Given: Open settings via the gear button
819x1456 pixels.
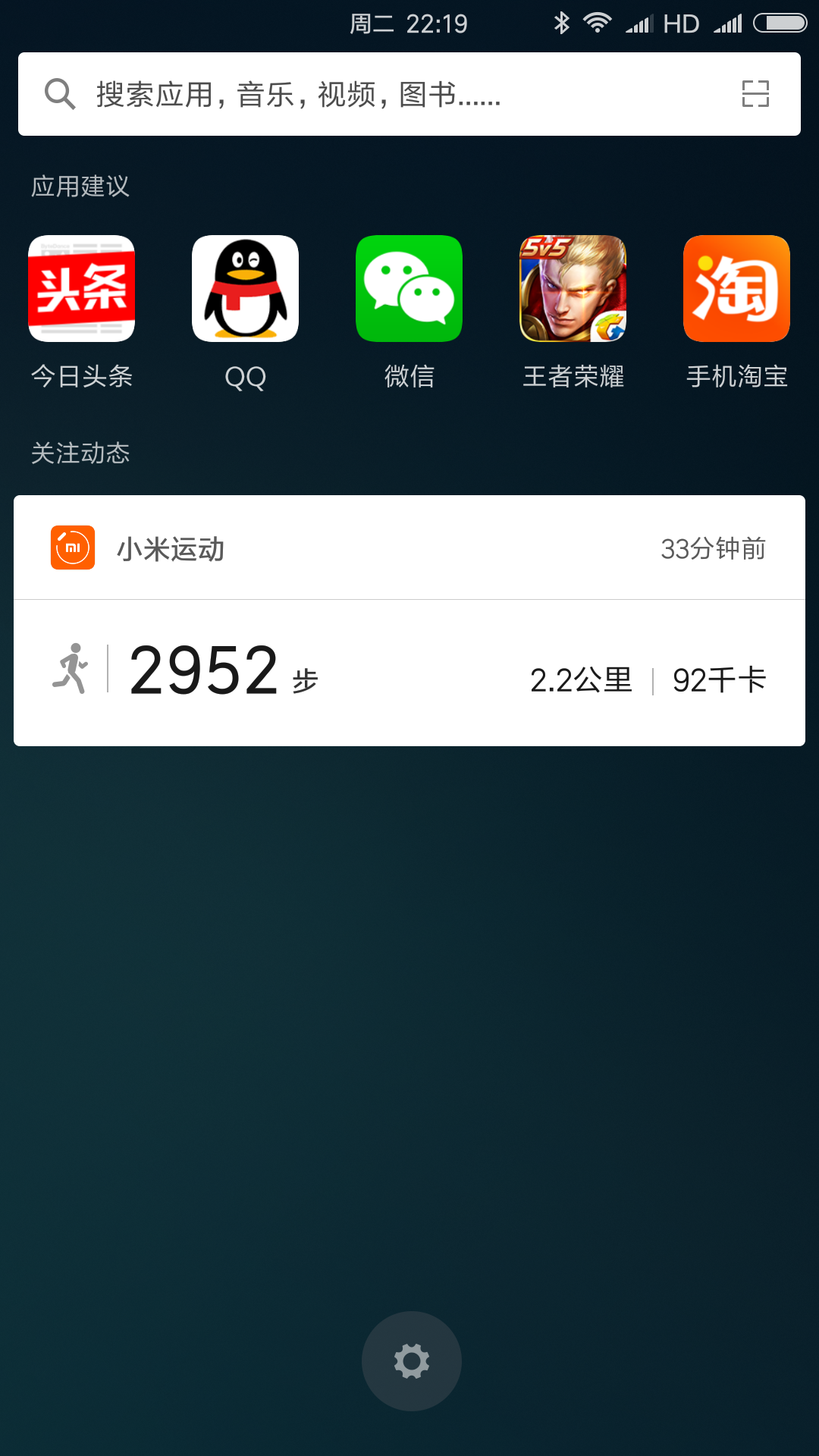Looking at the screenshot, I should coord(412,1361).
